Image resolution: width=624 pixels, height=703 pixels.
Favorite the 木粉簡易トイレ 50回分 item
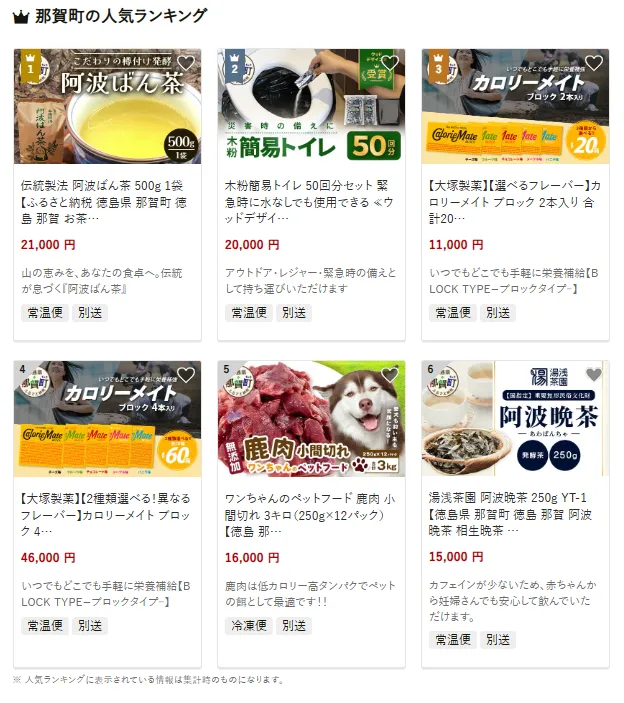[390, 63]
